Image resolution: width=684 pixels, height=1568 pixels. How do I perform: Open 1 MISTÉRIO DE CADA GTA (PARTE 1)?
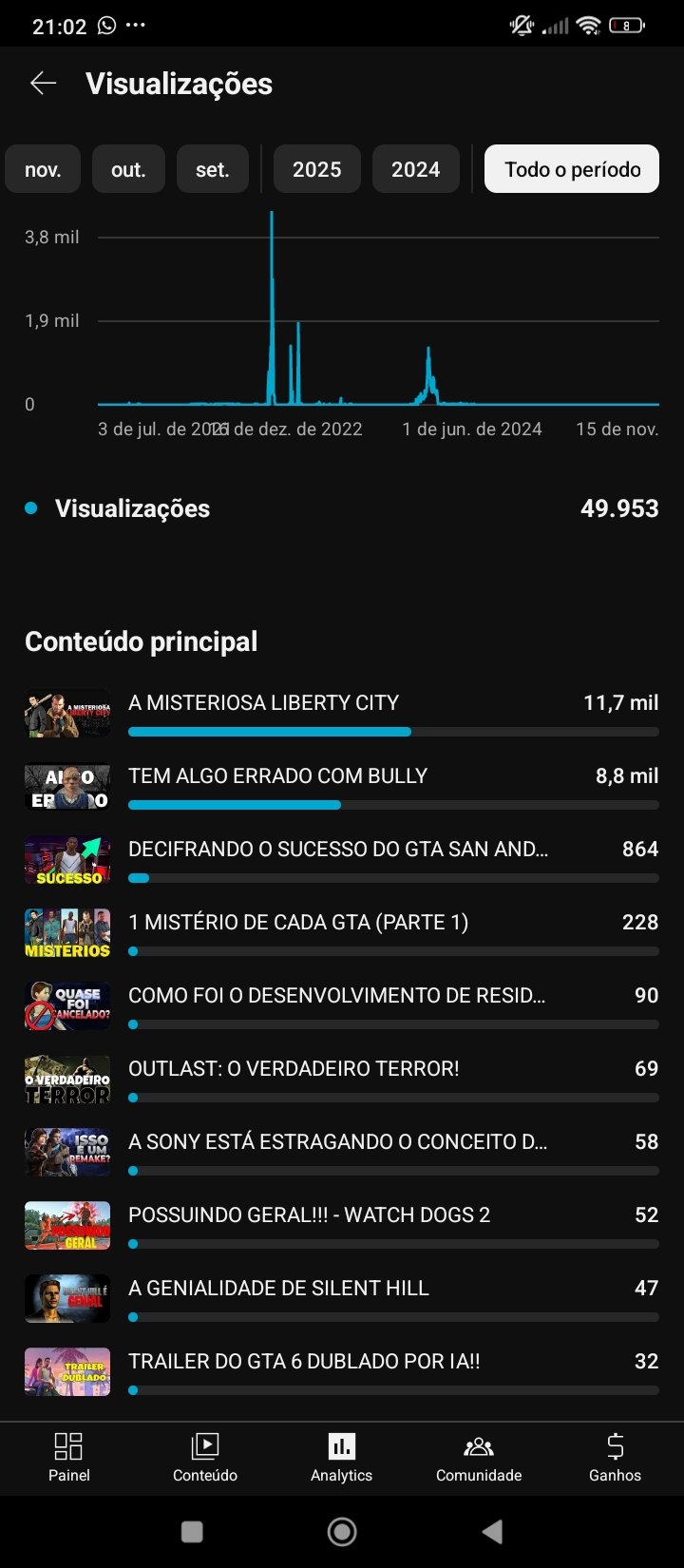[341, 932]
